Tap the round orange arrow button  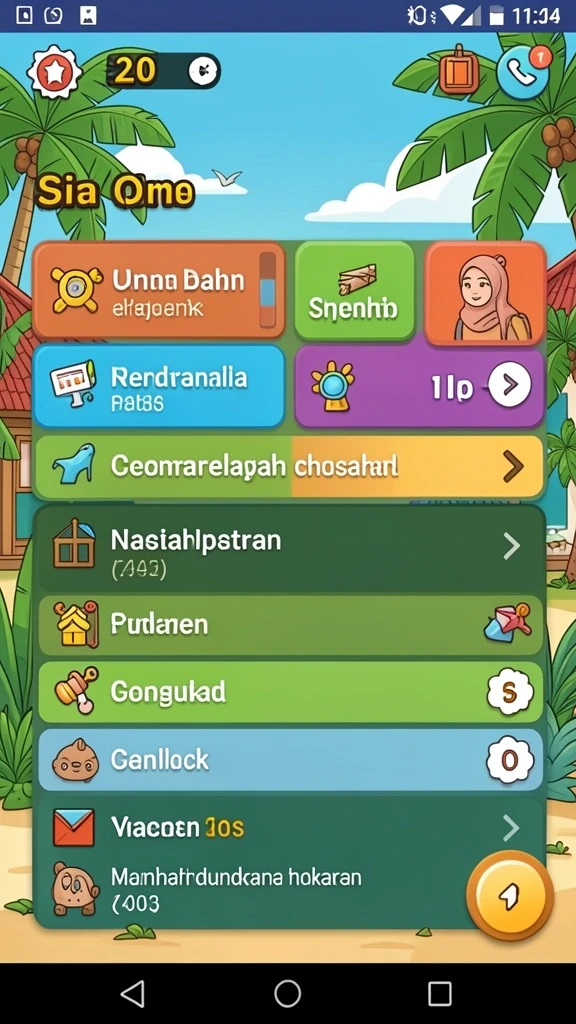click(509, 896)
